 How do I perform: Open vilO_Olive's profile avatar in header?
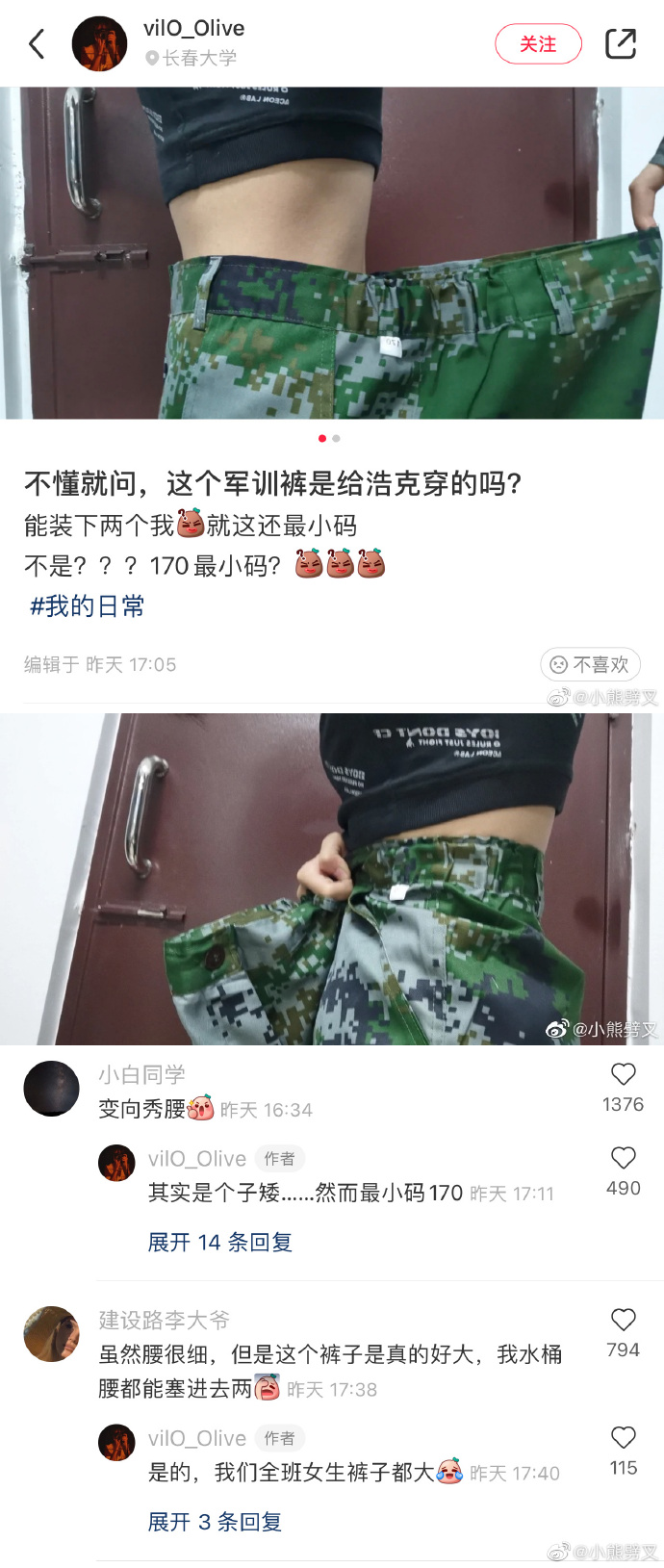click(x=100, y=43)
